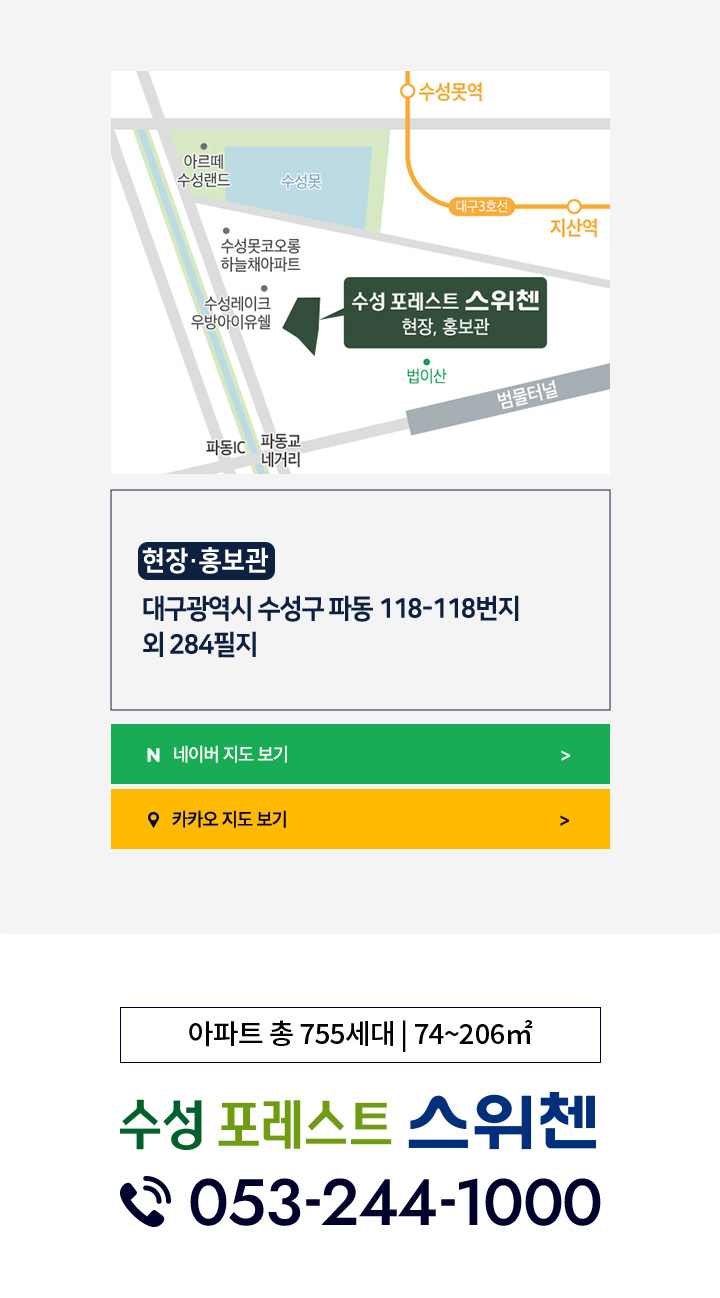720x1298 pixels.
Task: Open the 카카오 지도 보기 button
Action: click(360, 819)
